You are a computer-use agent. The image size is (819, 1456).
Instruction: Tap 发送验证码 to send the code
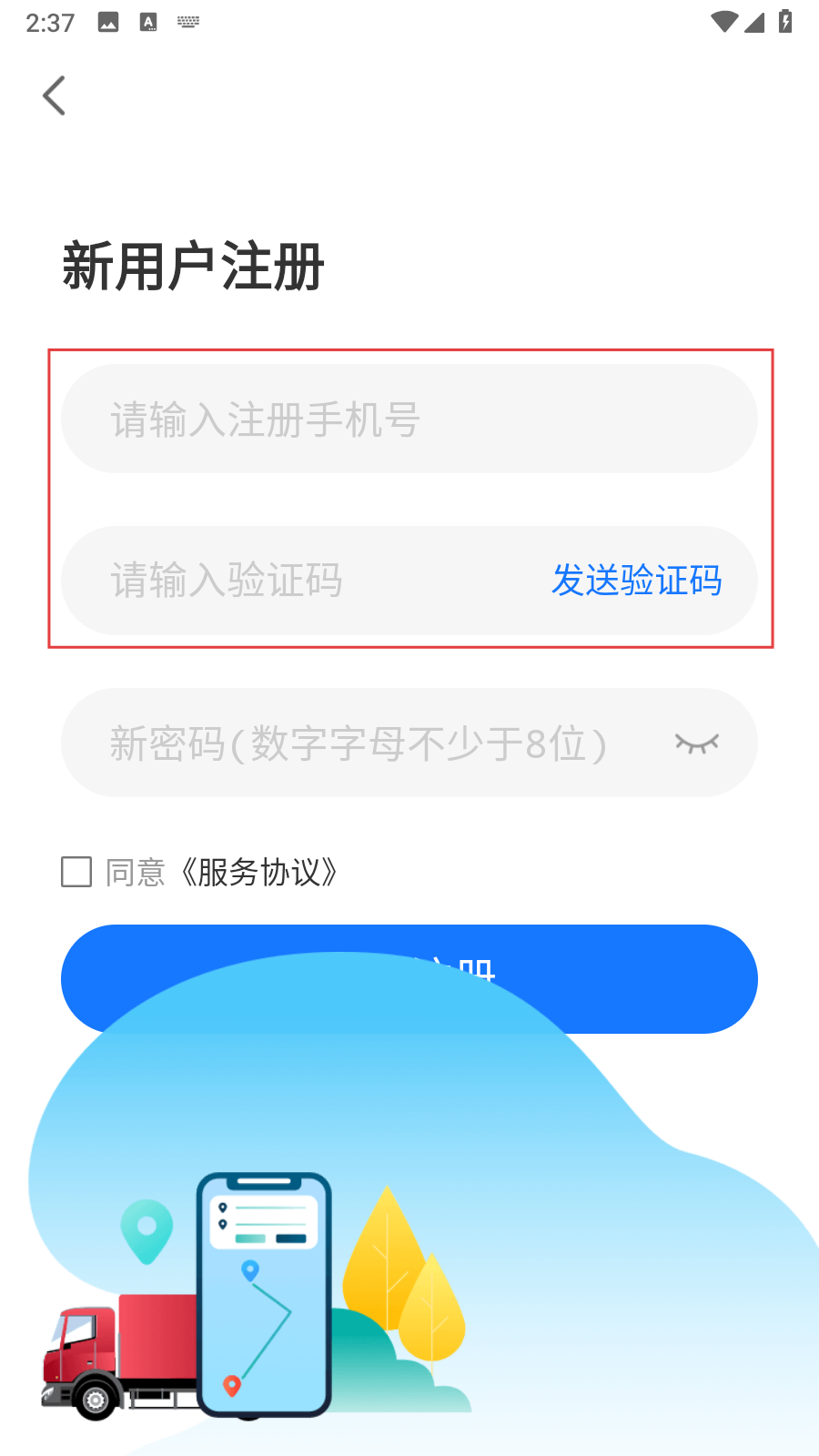(637, 581)
